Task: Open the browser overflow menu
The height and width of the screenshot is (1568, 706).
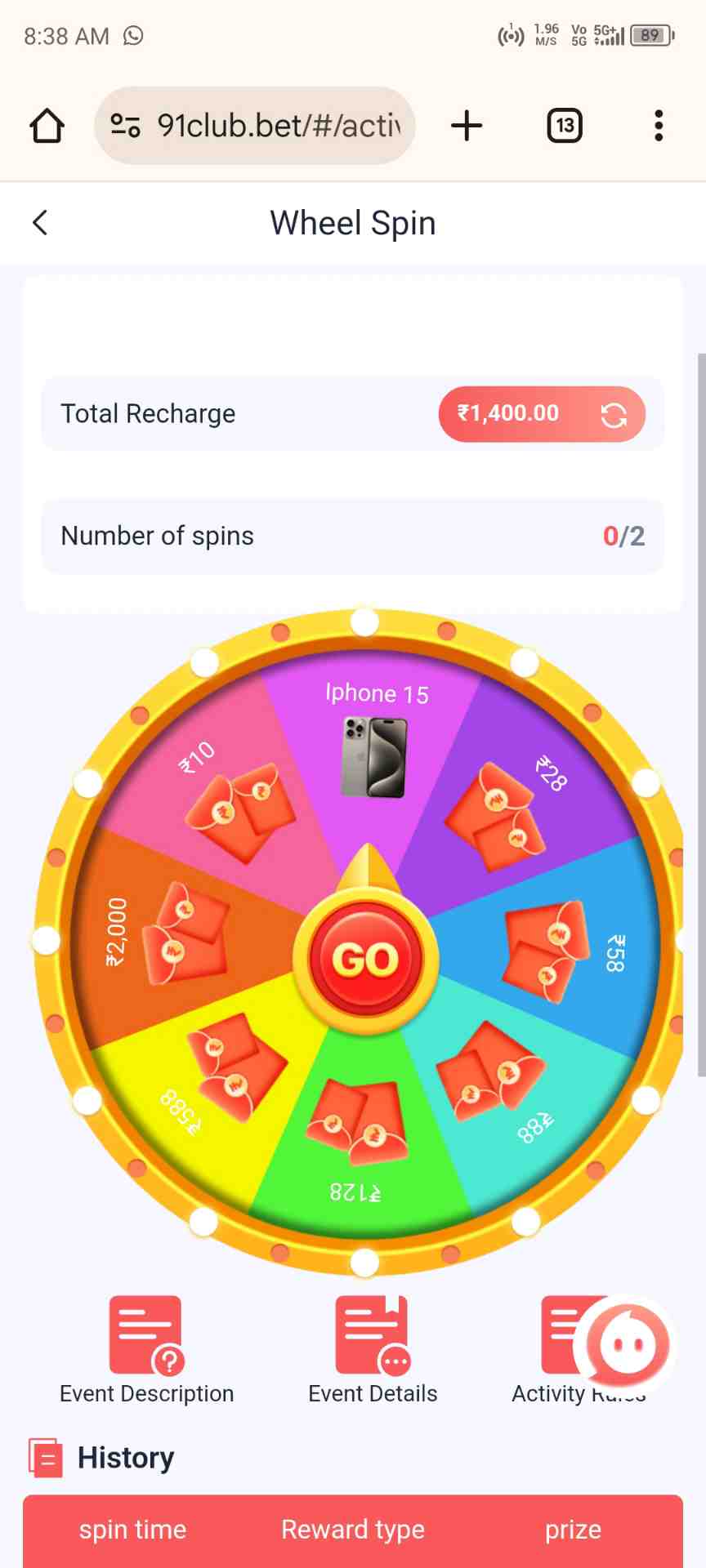Action: [659, 126]
